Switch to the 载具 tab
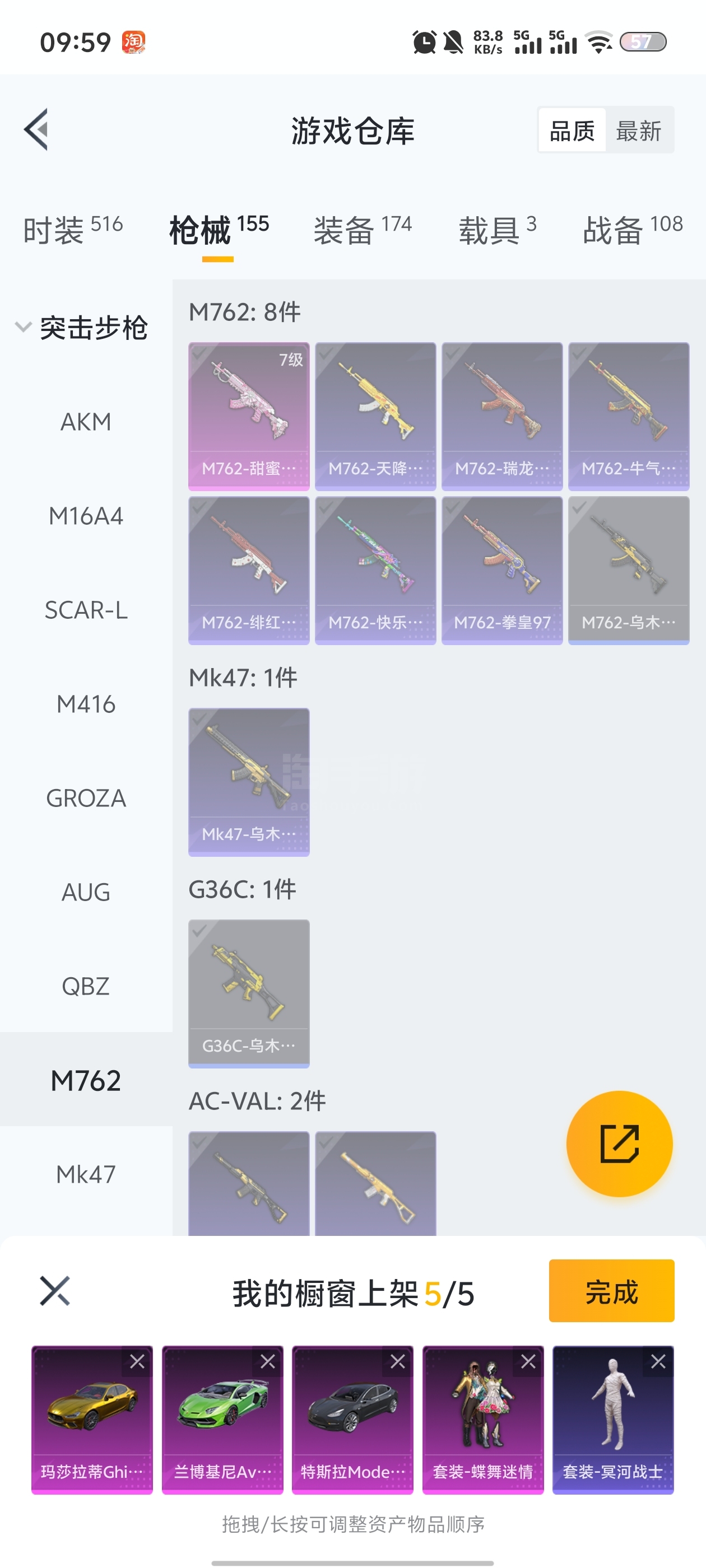Viewport: 706px width, 1568px height. [x=497, y=230]
